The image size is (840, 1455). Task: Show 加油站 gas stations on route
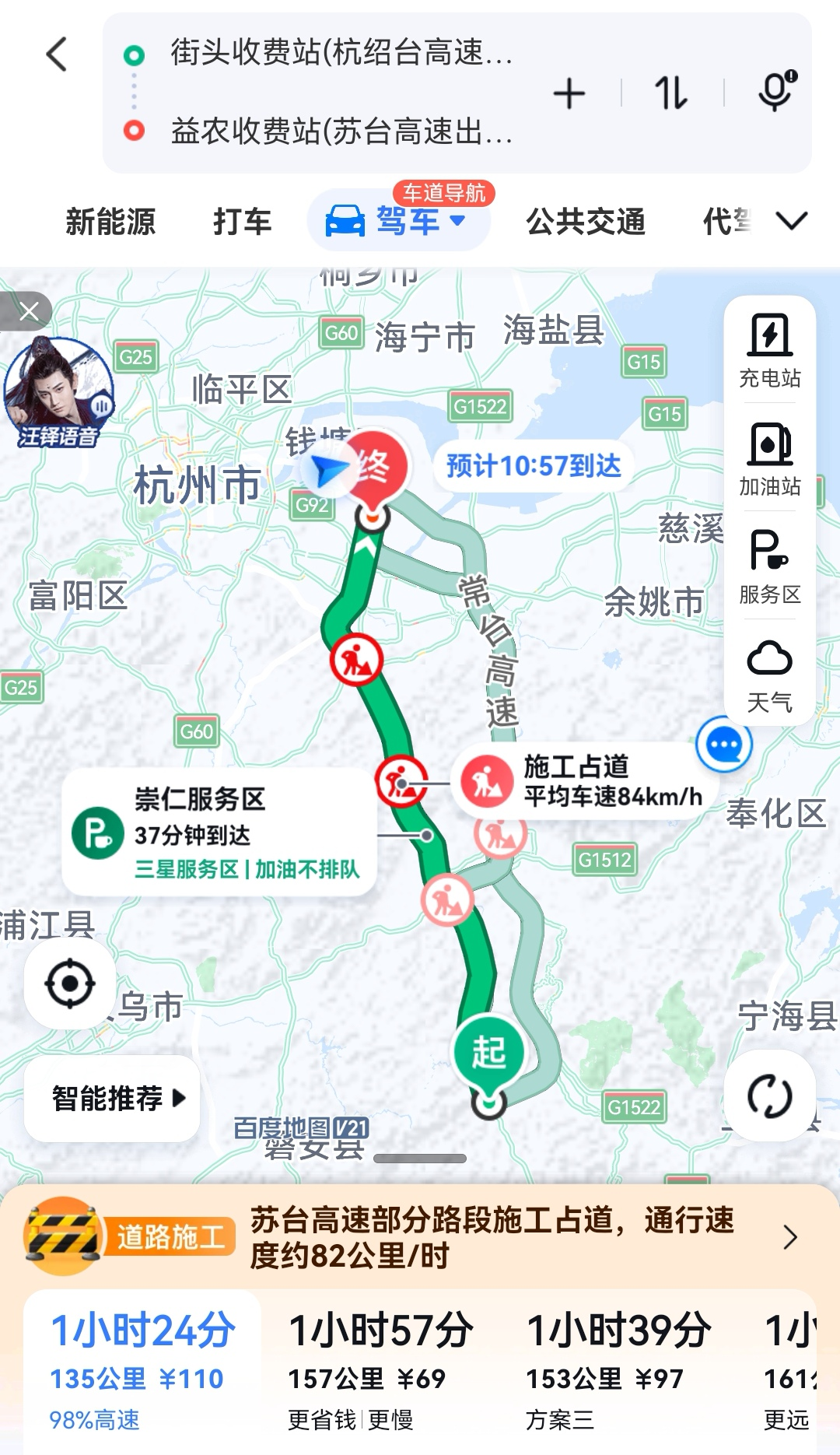[769, 459]
